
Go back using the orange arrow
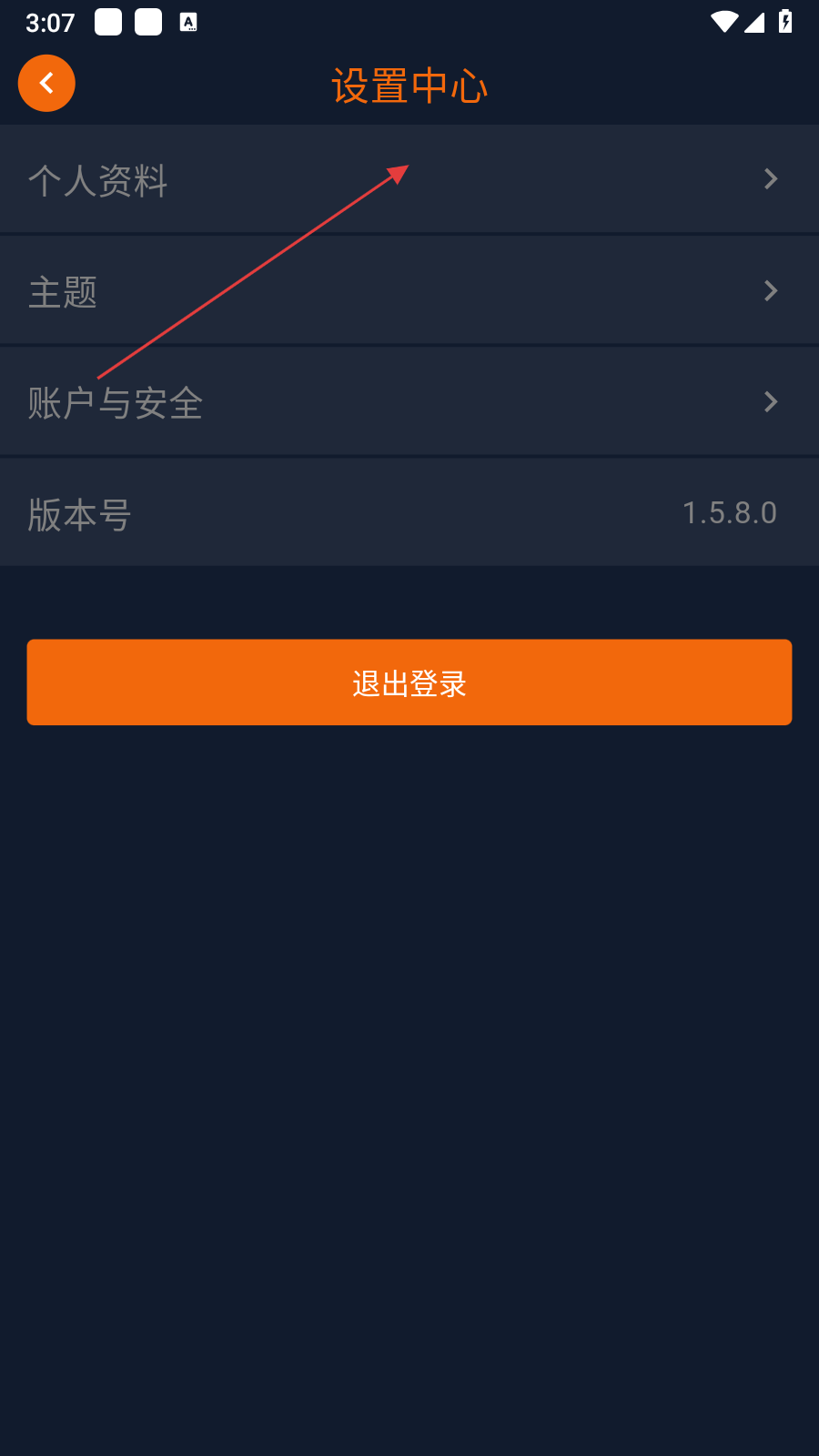(x=46, y=84)
